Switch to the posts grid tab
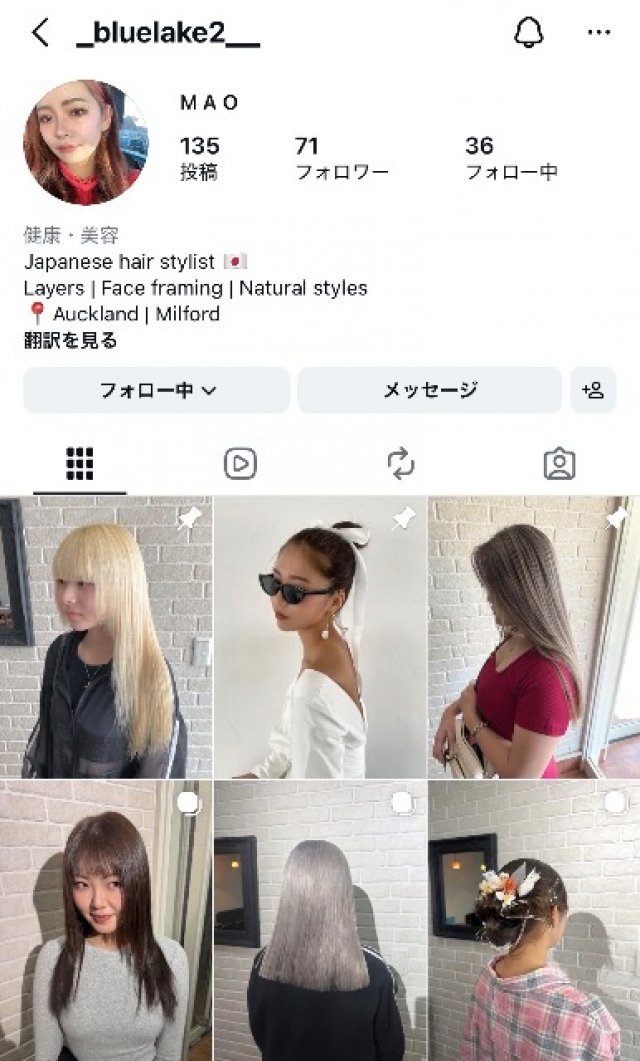This screenshot has height=1061, width=640. pos(80,464)
